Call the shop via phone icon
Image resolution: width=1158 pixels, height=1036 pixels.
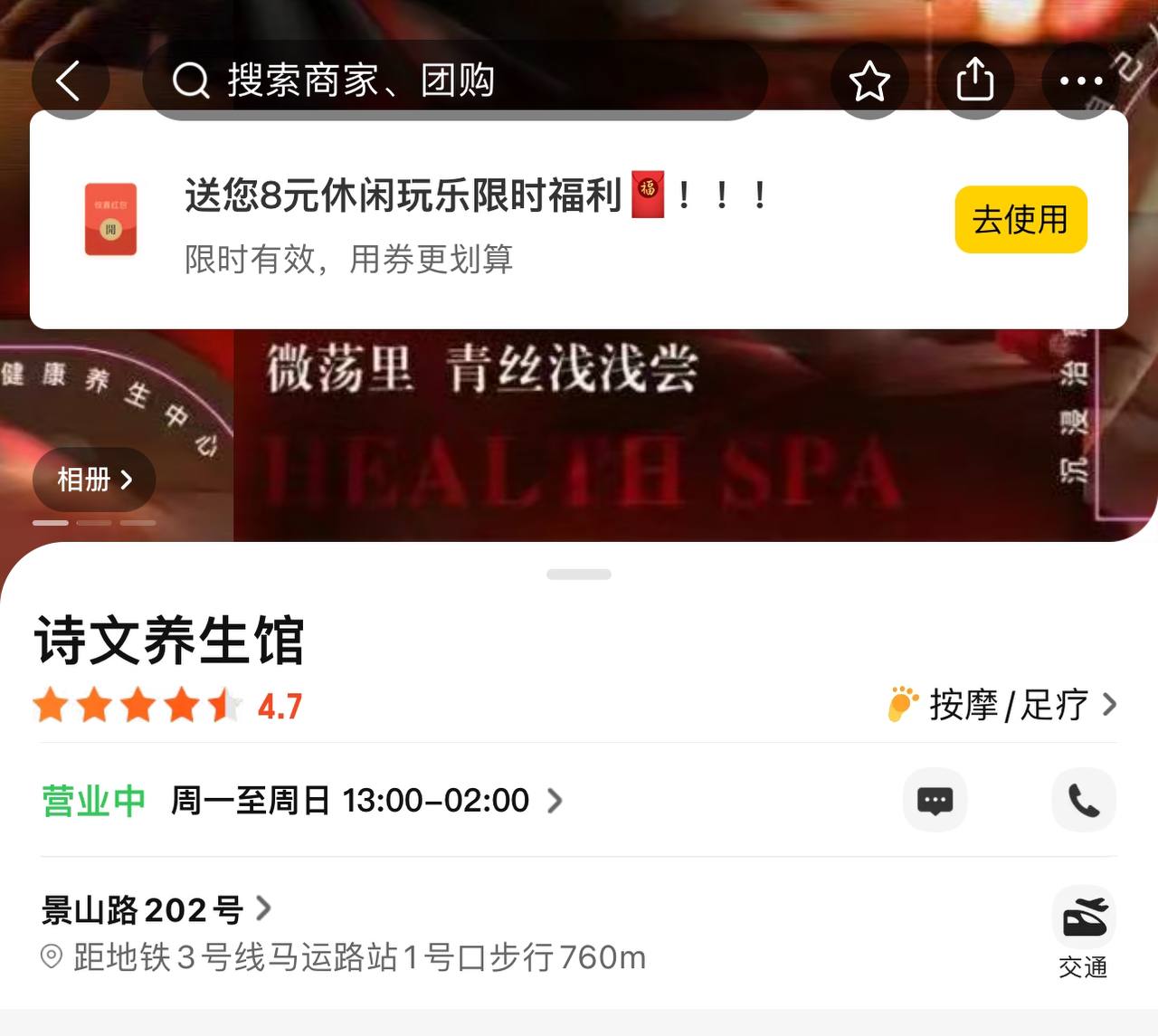point(1084,801)
